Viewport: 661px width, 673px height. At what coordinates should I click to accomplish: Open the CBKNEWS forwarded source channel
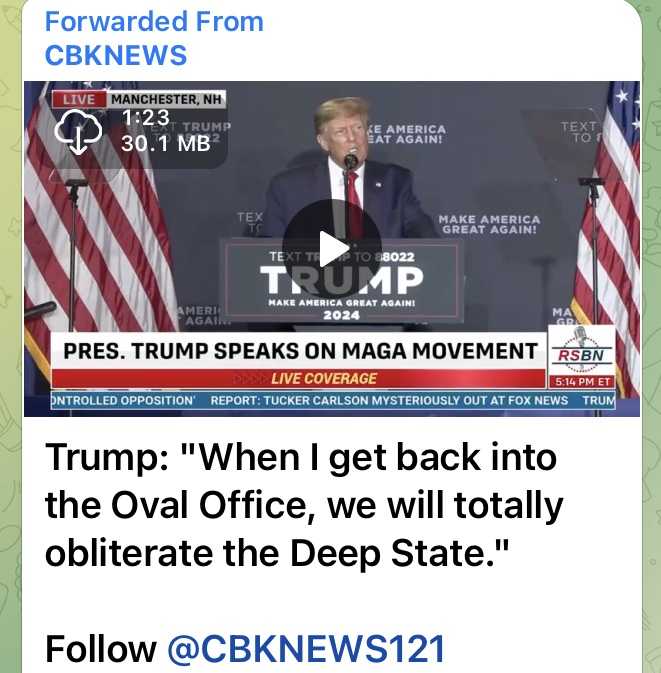(116, 54)
